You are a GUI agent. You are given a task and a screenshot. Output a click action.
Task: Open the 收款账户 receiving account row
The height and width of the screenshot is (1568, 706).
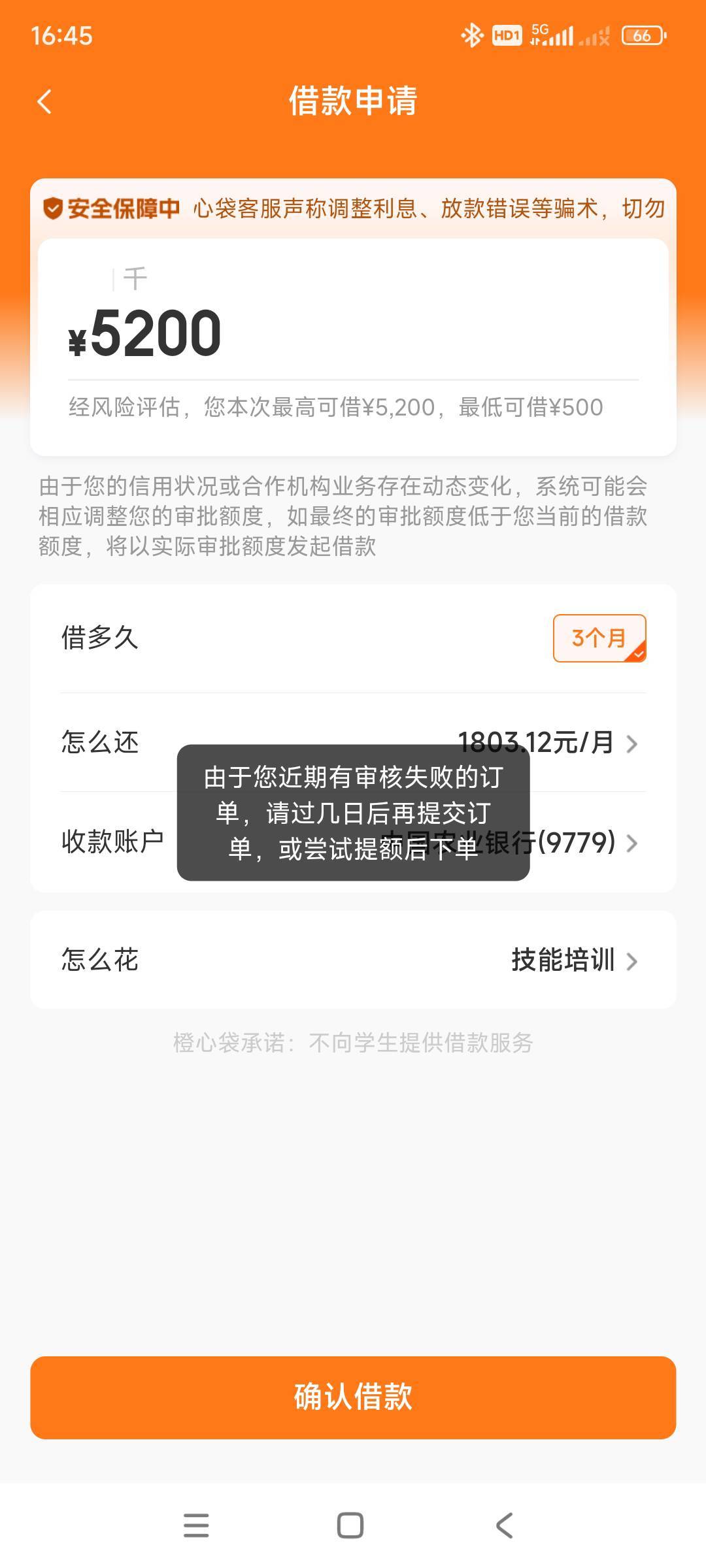click(353, 841)
